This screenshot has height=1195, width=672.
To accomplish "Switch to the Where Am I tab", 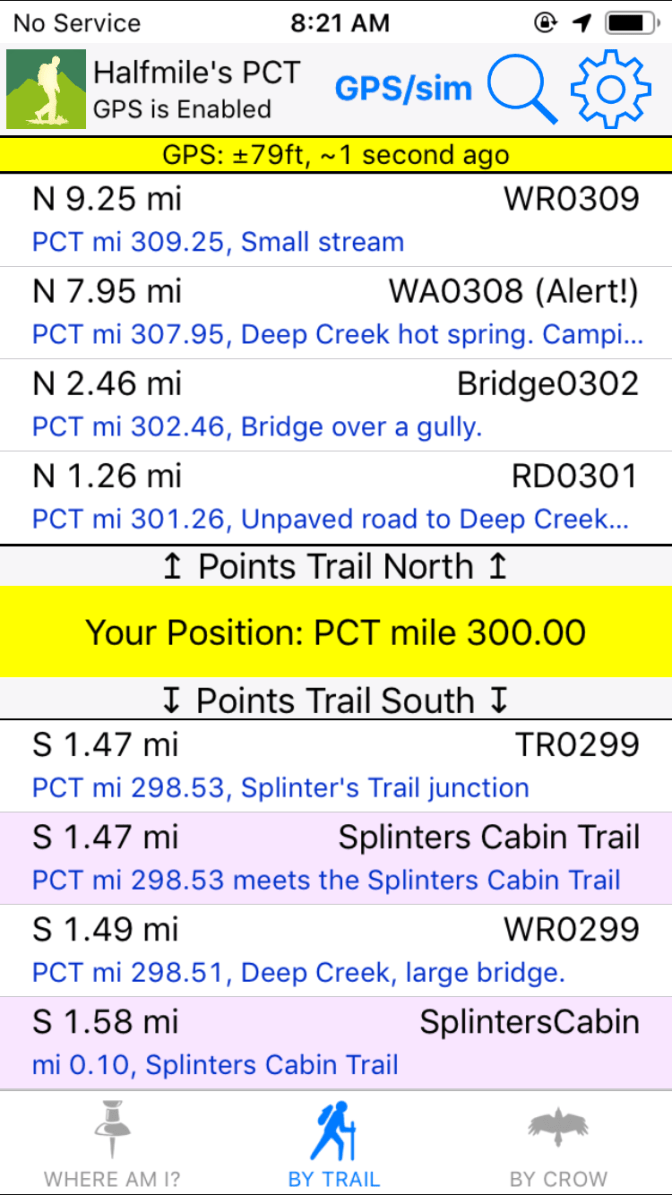I will (112, 1142).
